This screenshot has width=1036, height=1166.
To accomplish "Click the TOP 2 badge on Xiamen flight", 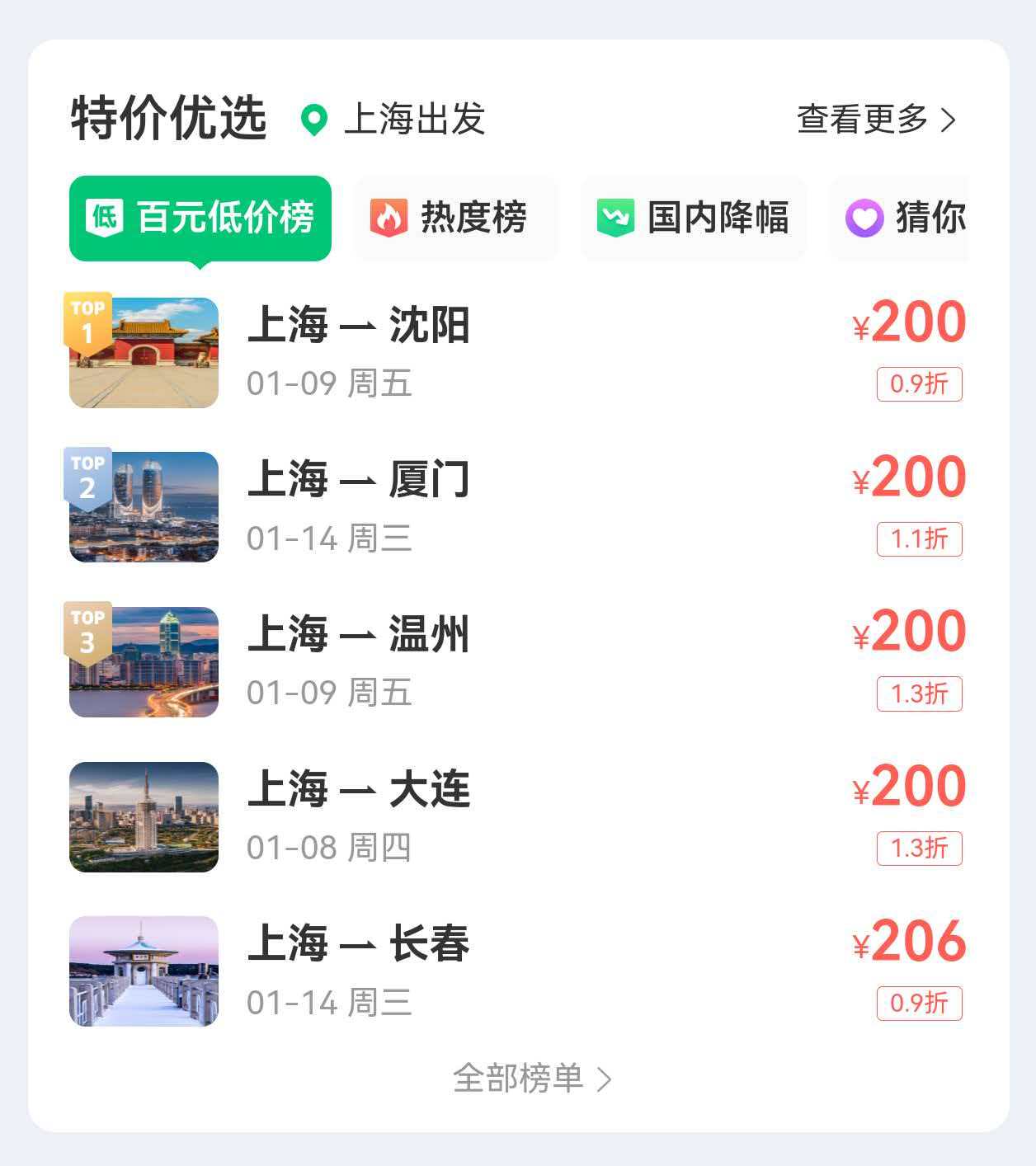I will point(88,473).
